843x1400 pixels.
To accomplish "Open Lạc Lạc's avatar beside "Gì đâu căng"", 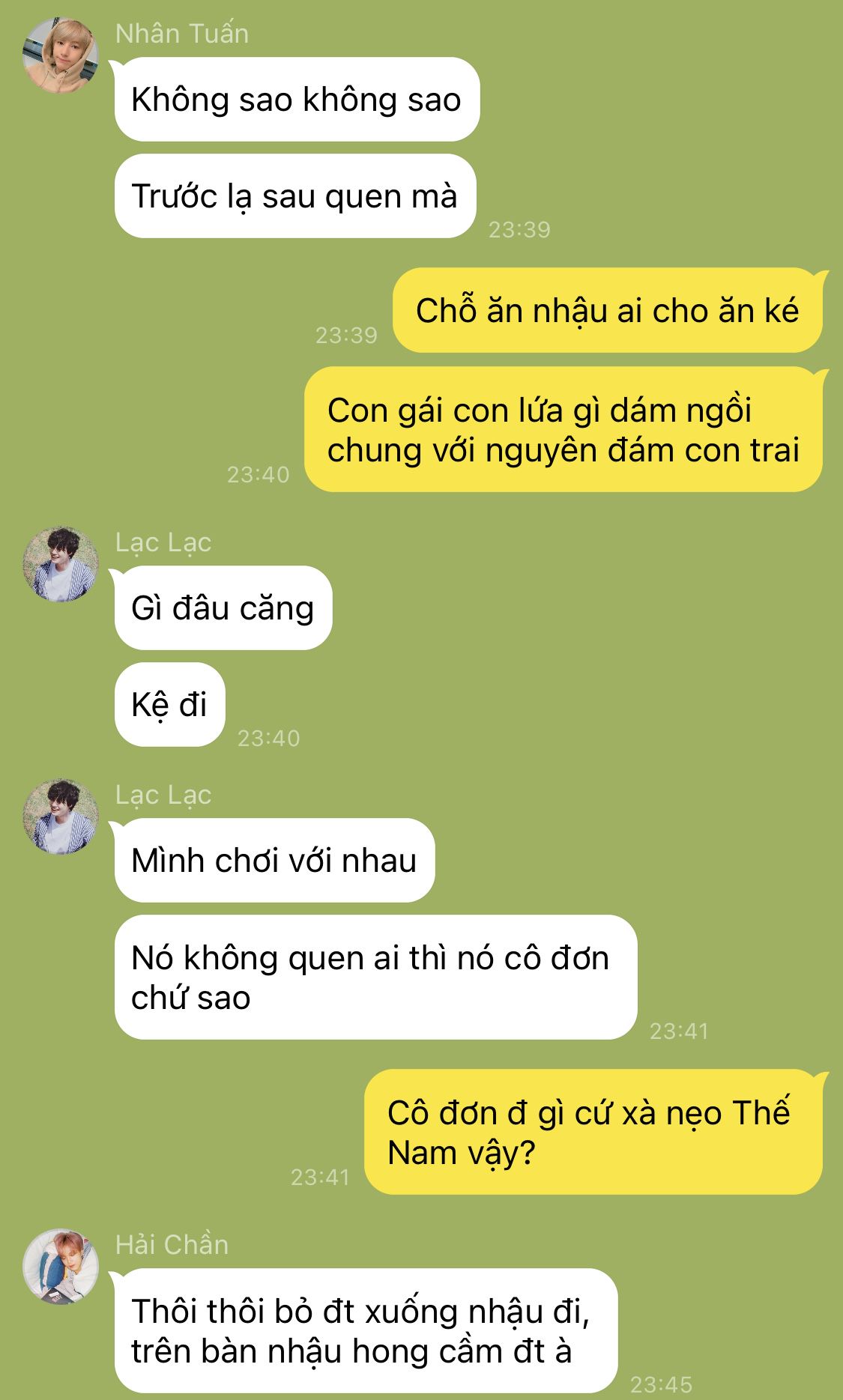I will tap(60, 564).
